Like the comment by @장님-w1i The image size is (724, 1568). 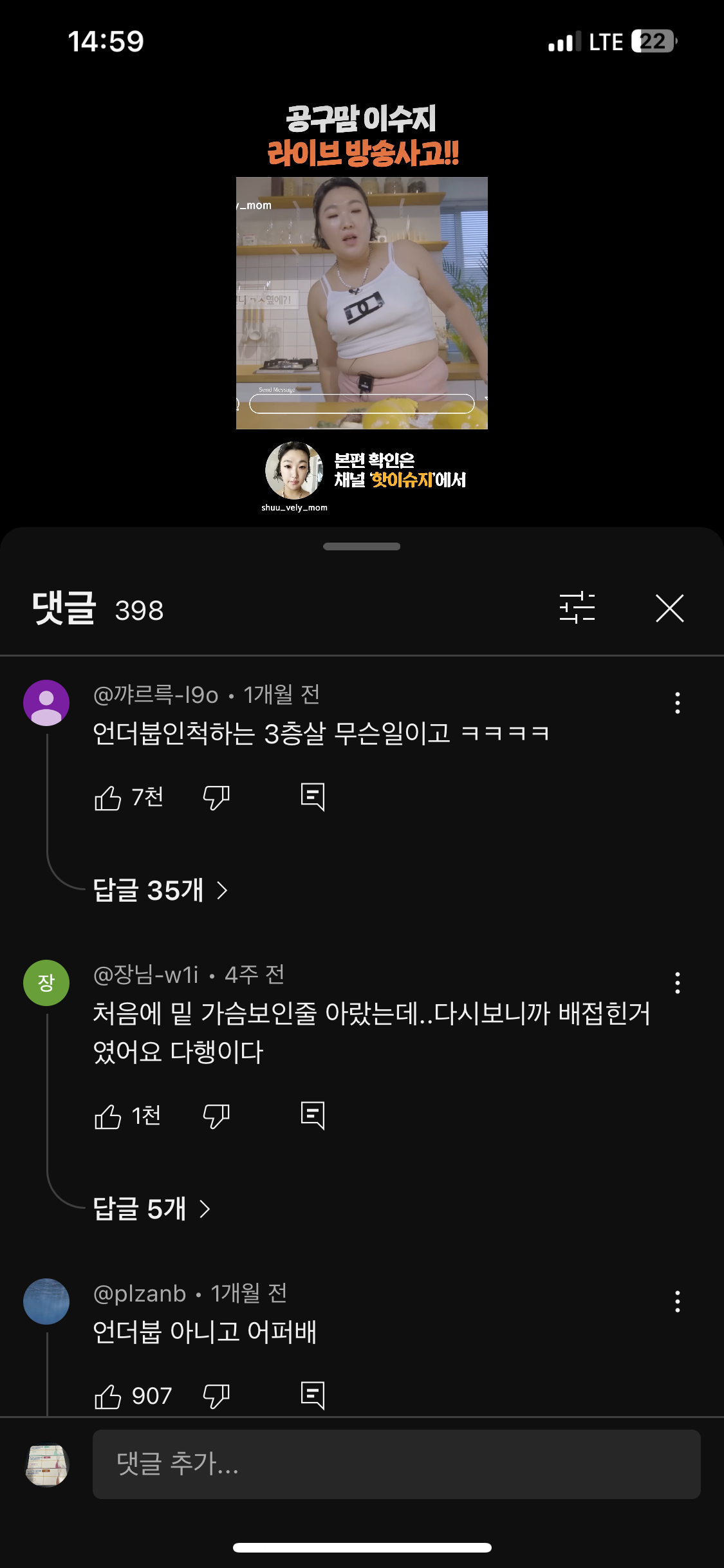coord(108,1117)
